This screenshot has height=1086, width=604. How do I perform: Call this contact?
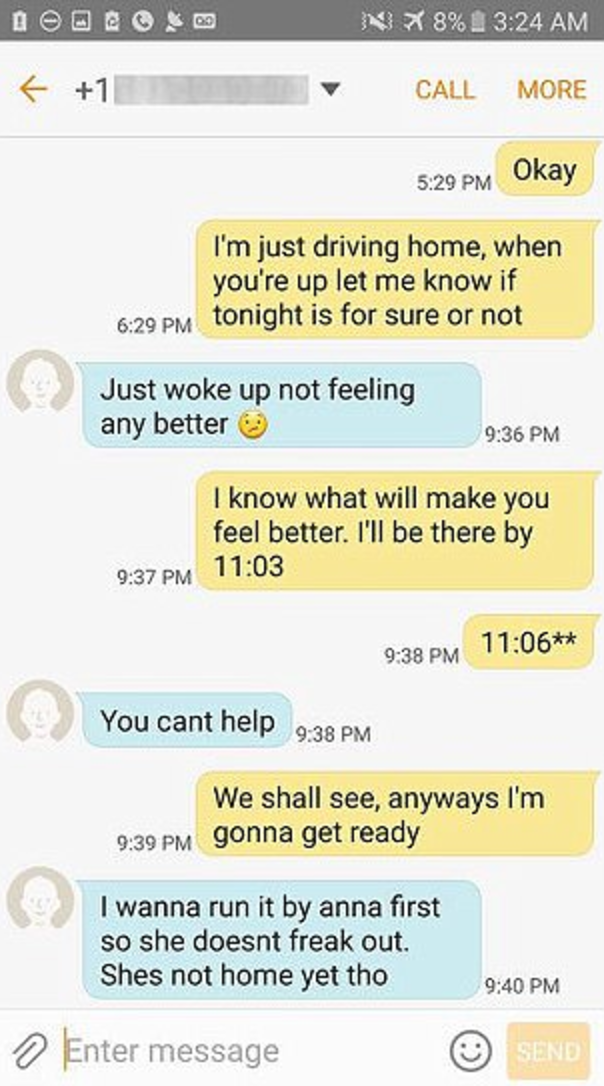click(x=444, y=89)
